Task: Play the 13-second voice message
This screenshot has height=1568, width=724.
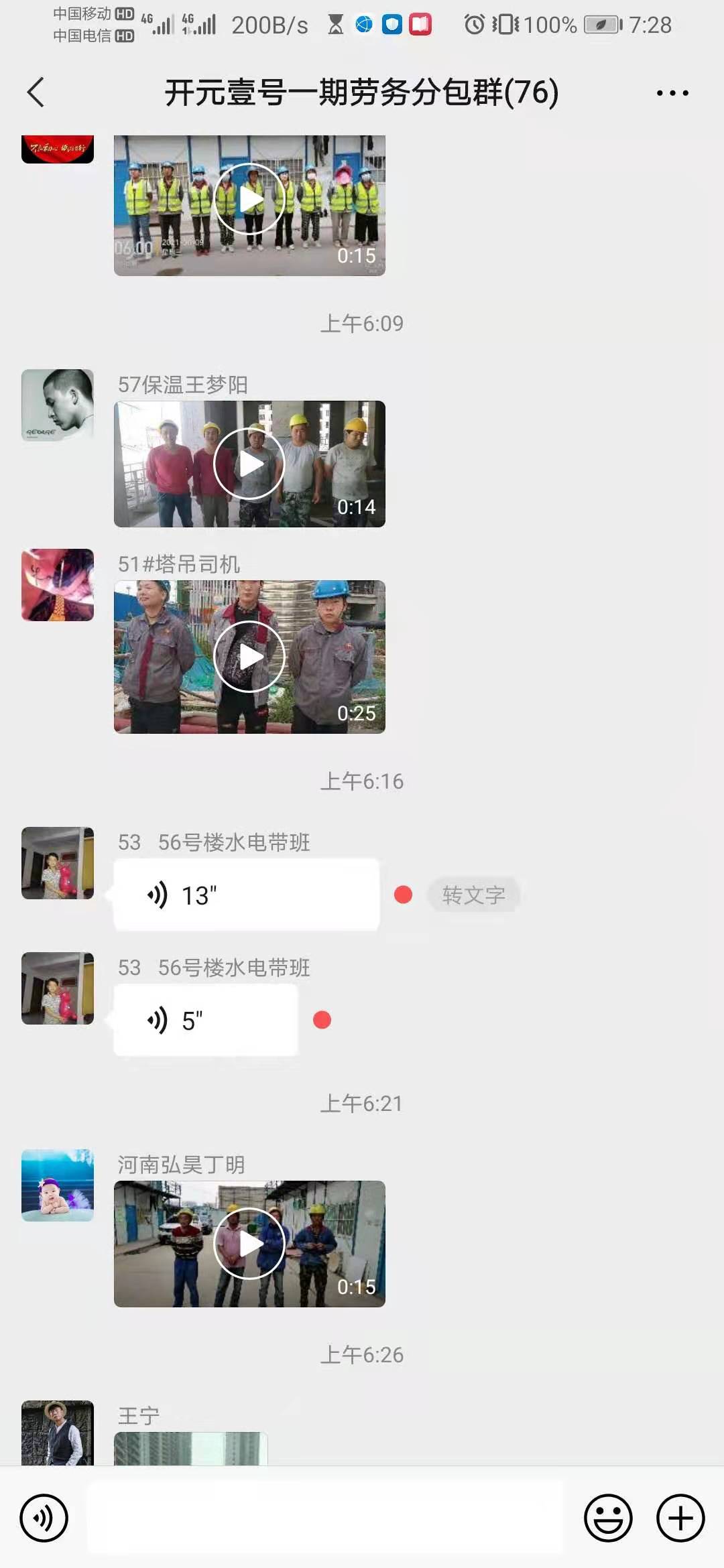Action: click(246, 895)
